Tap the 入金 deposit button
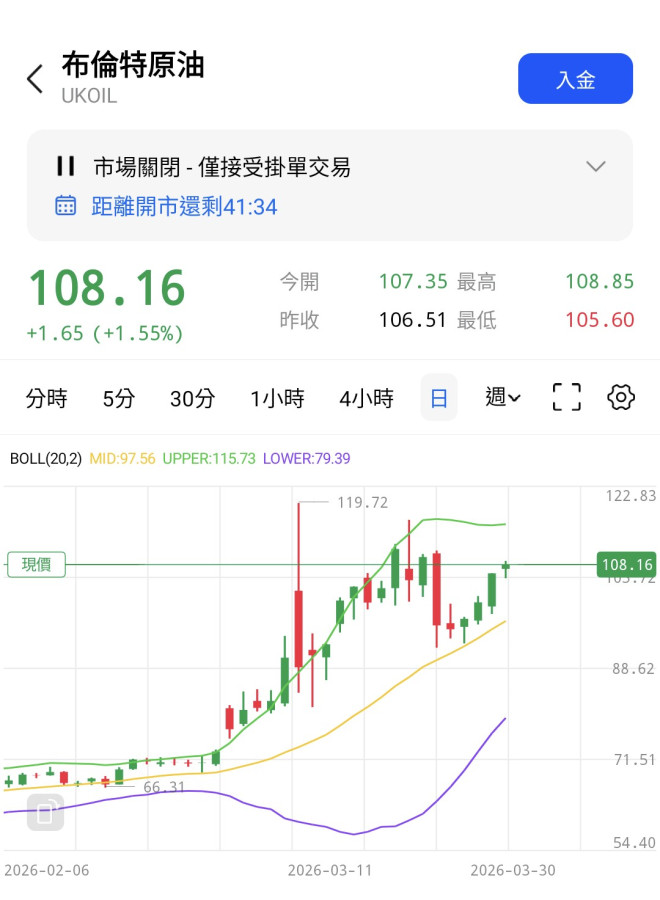The height and width of the screenshot is (900, 660). pos(575,79)
